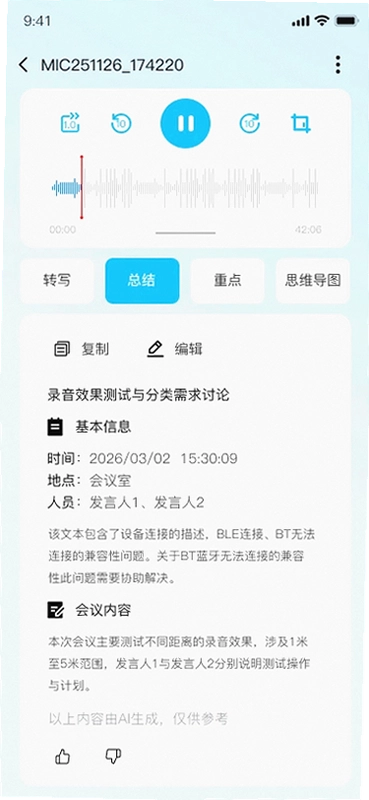Change the 1.0 playback speed
The width and height of the screenshot is (369, 800).
(70, 123)
